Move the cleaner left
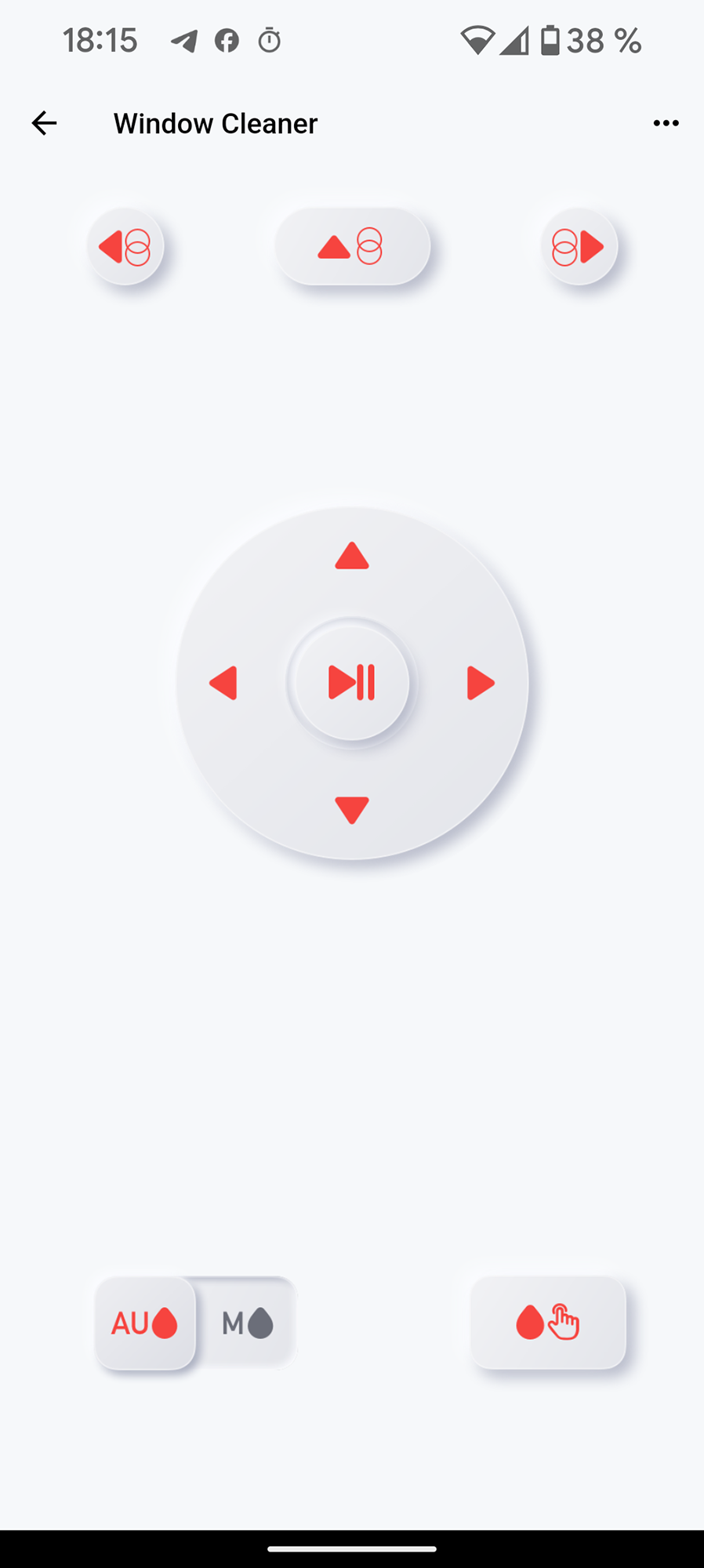 pos(223,683)
